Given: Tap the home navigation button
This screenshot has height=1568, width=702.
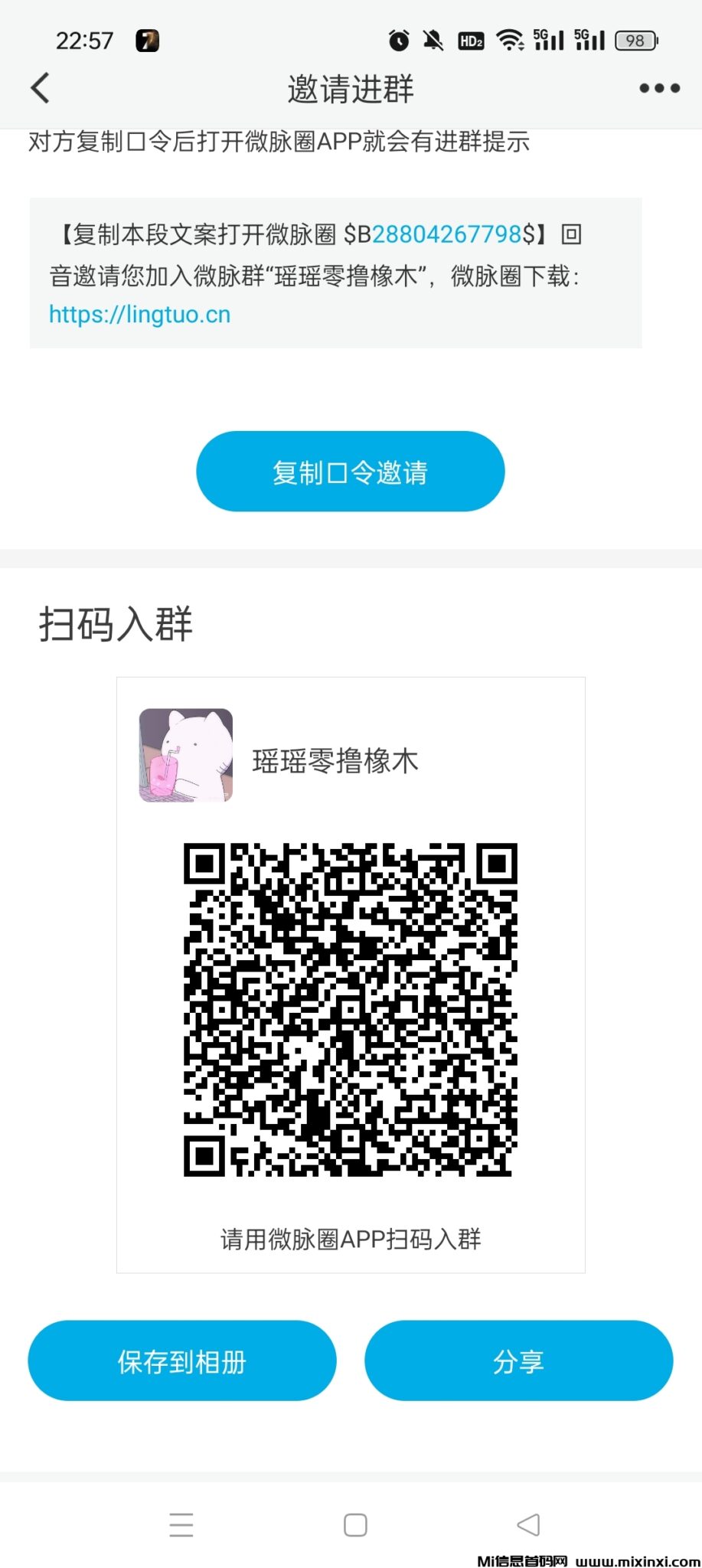Looking at the screenshot, I should (354, 1525).
